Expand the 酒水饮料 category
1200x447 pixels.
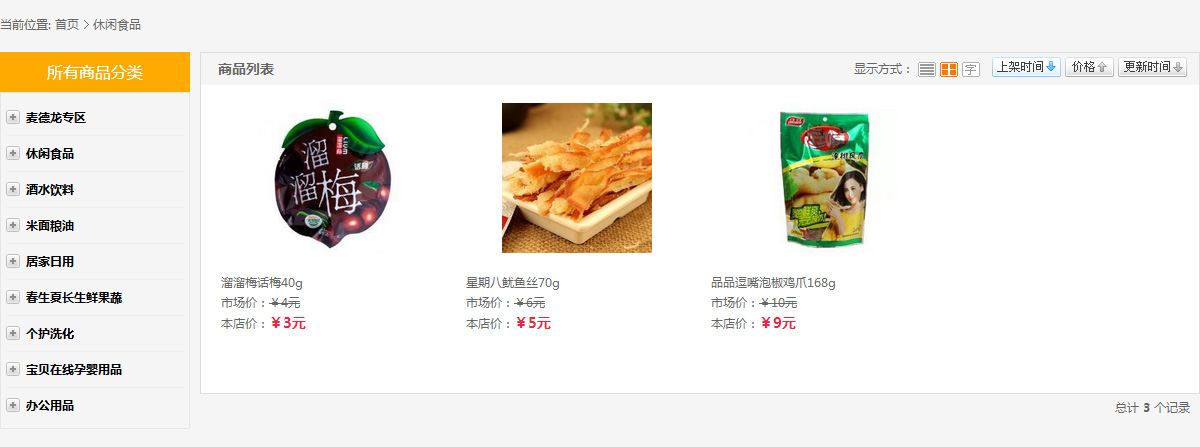pyautogui.click(x=13, y=190)
